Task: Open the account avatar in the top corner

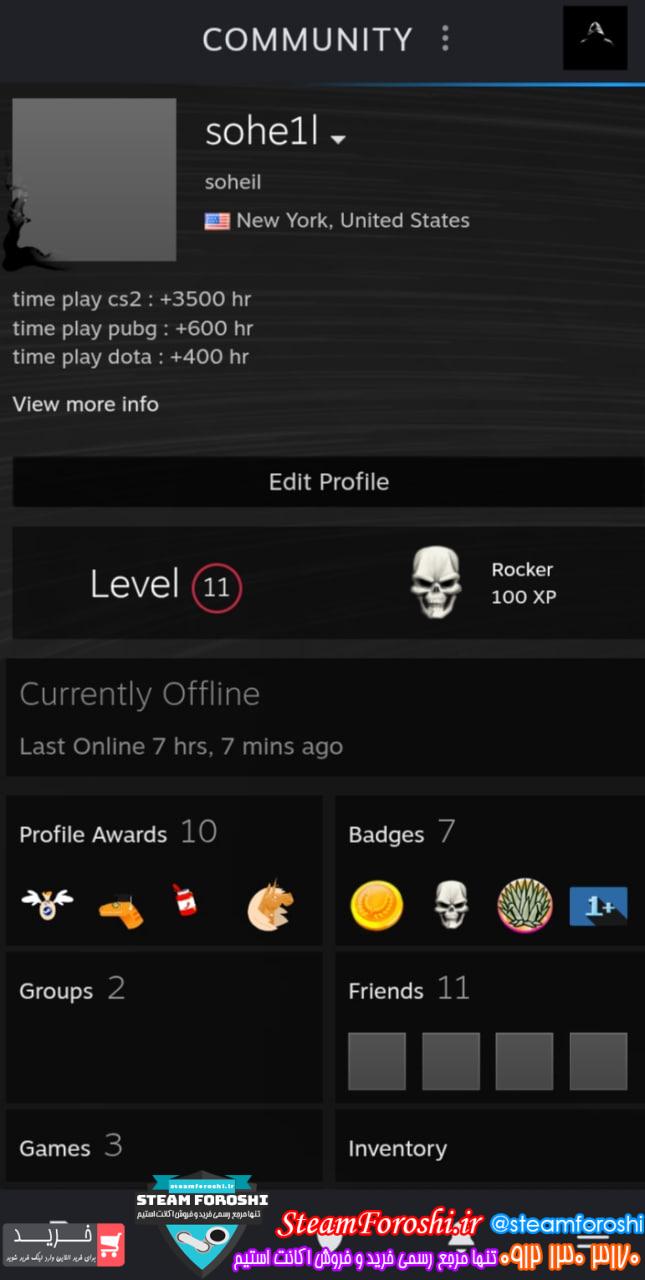Action: [594, 38]
